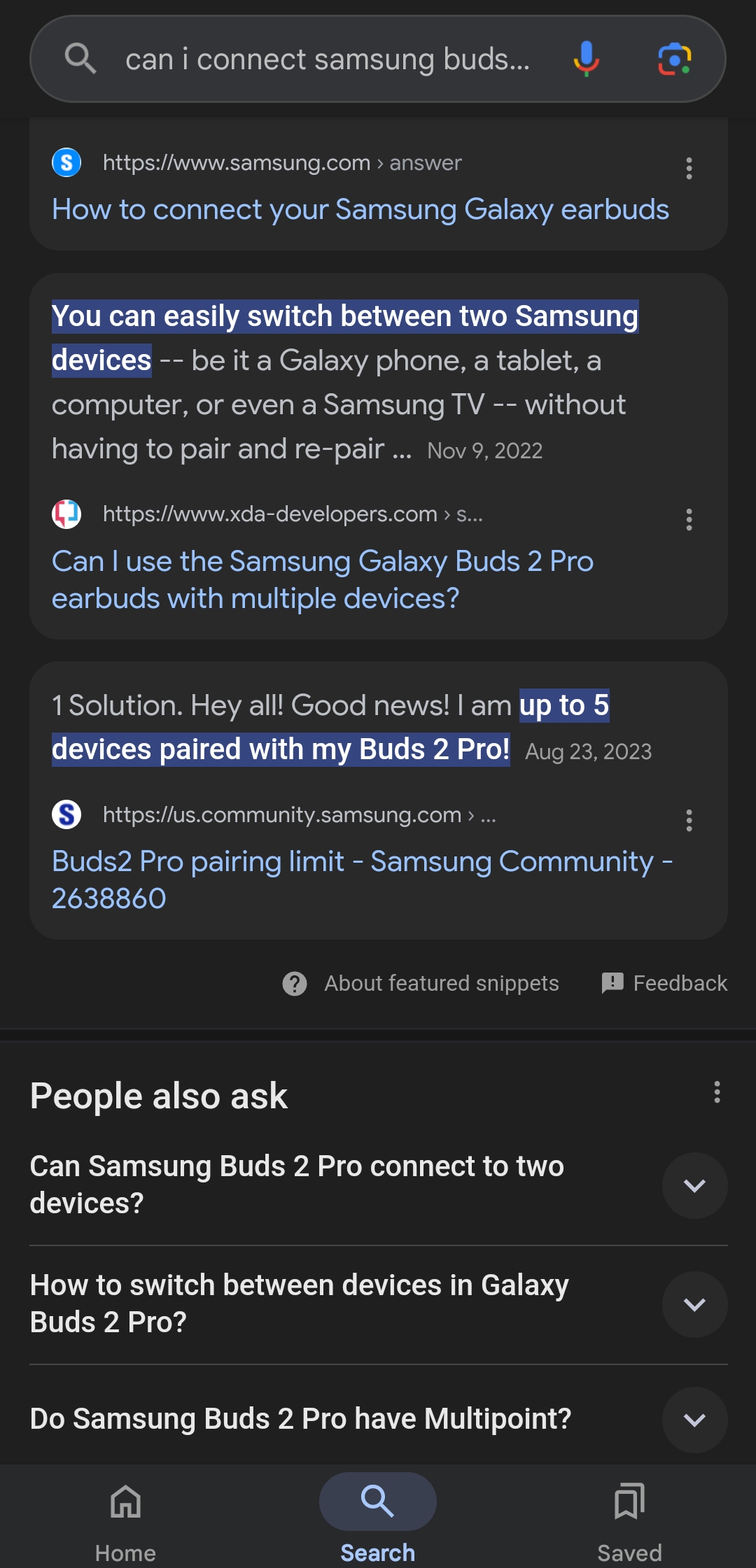Open the XDA article about Buds 2 Pro multiple devices
This screenshot has height=1568, width=756.
[322, 580]
